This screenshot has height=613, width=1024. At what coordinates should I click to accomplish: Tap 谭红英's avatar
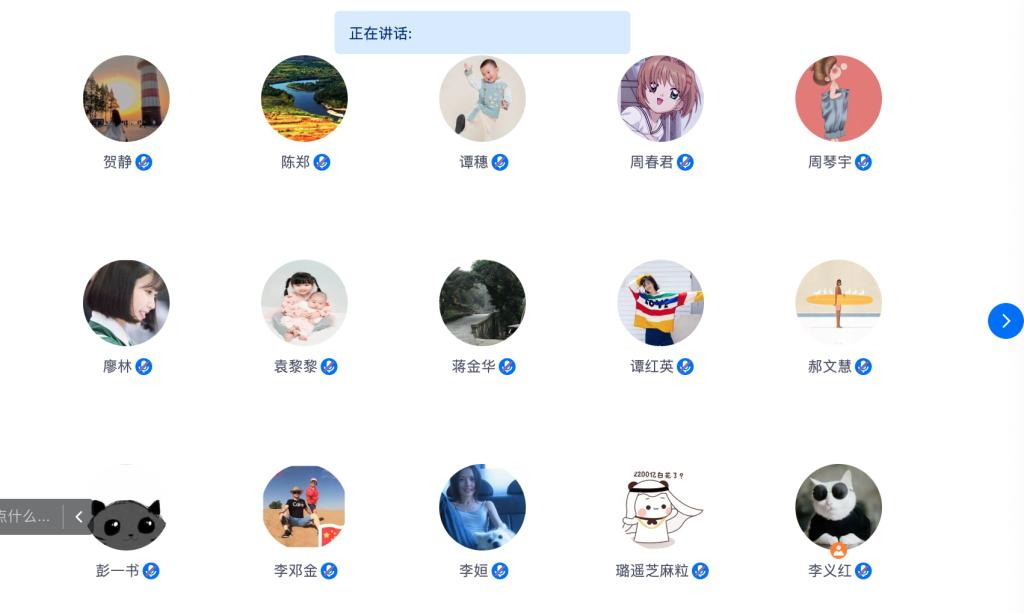pyautogui.click(x=660, y=303)
